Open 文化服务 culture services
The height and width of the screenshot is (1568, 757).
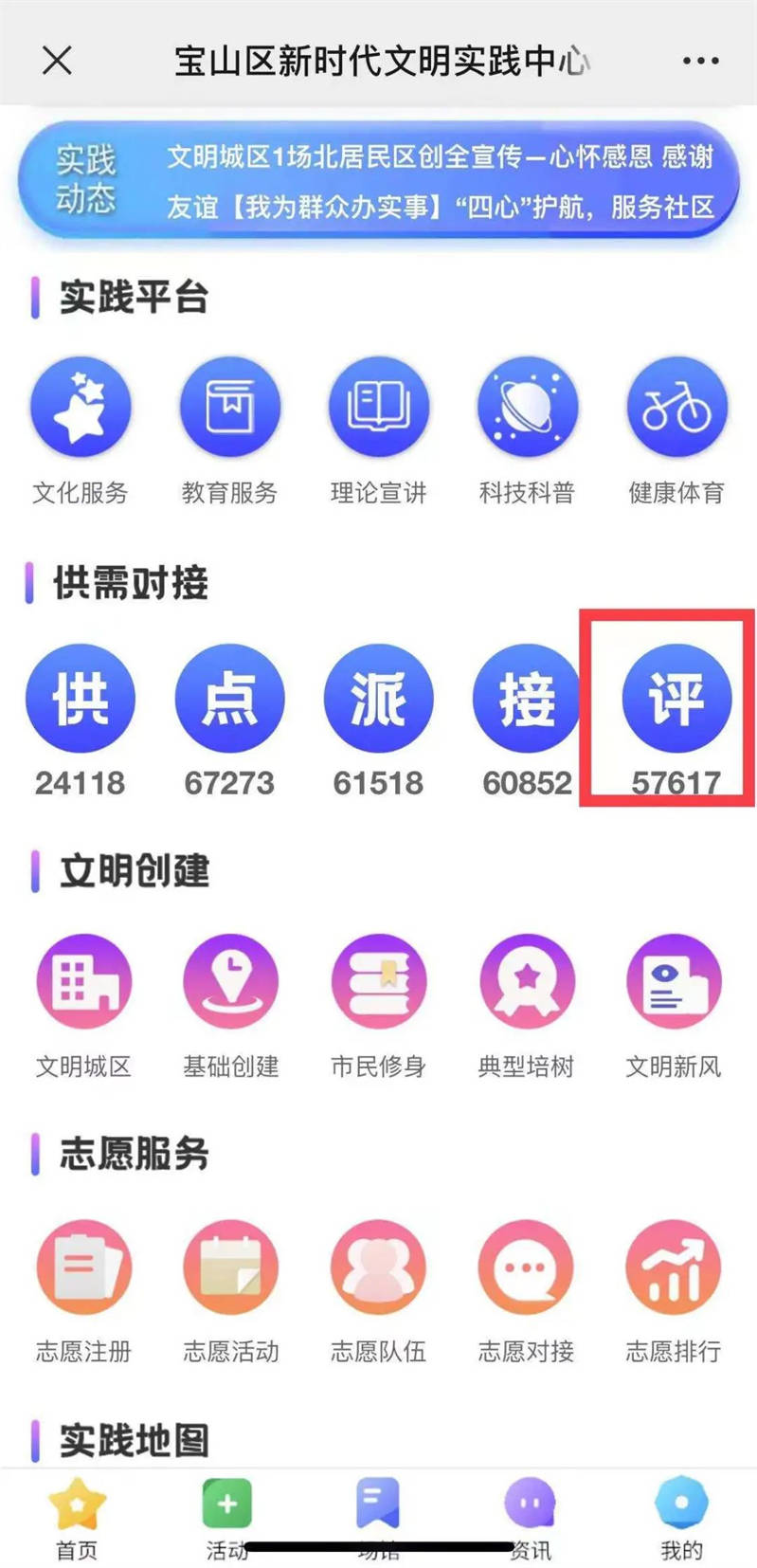coord(81,408)
